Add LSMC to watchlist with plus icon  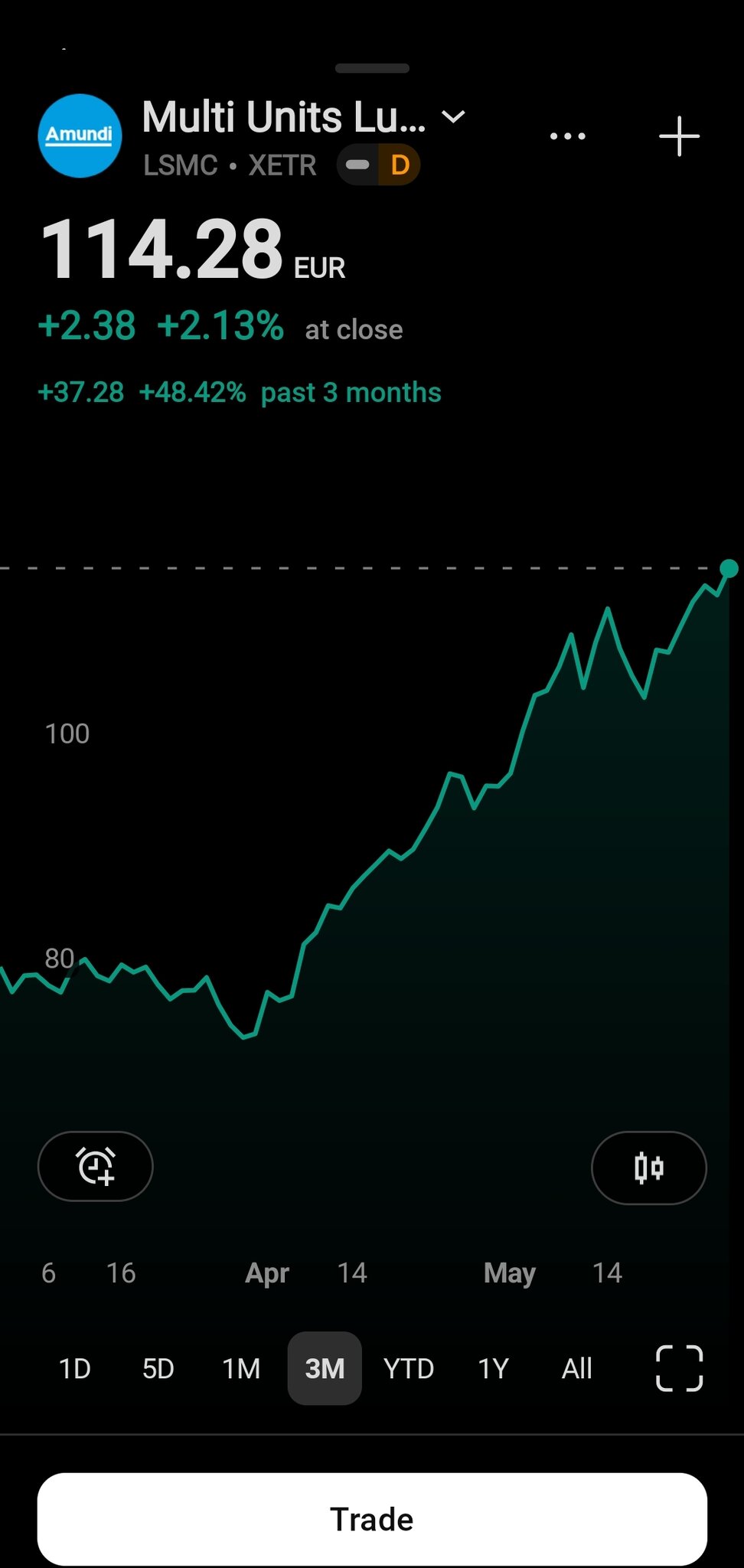[x=679, y=136]
